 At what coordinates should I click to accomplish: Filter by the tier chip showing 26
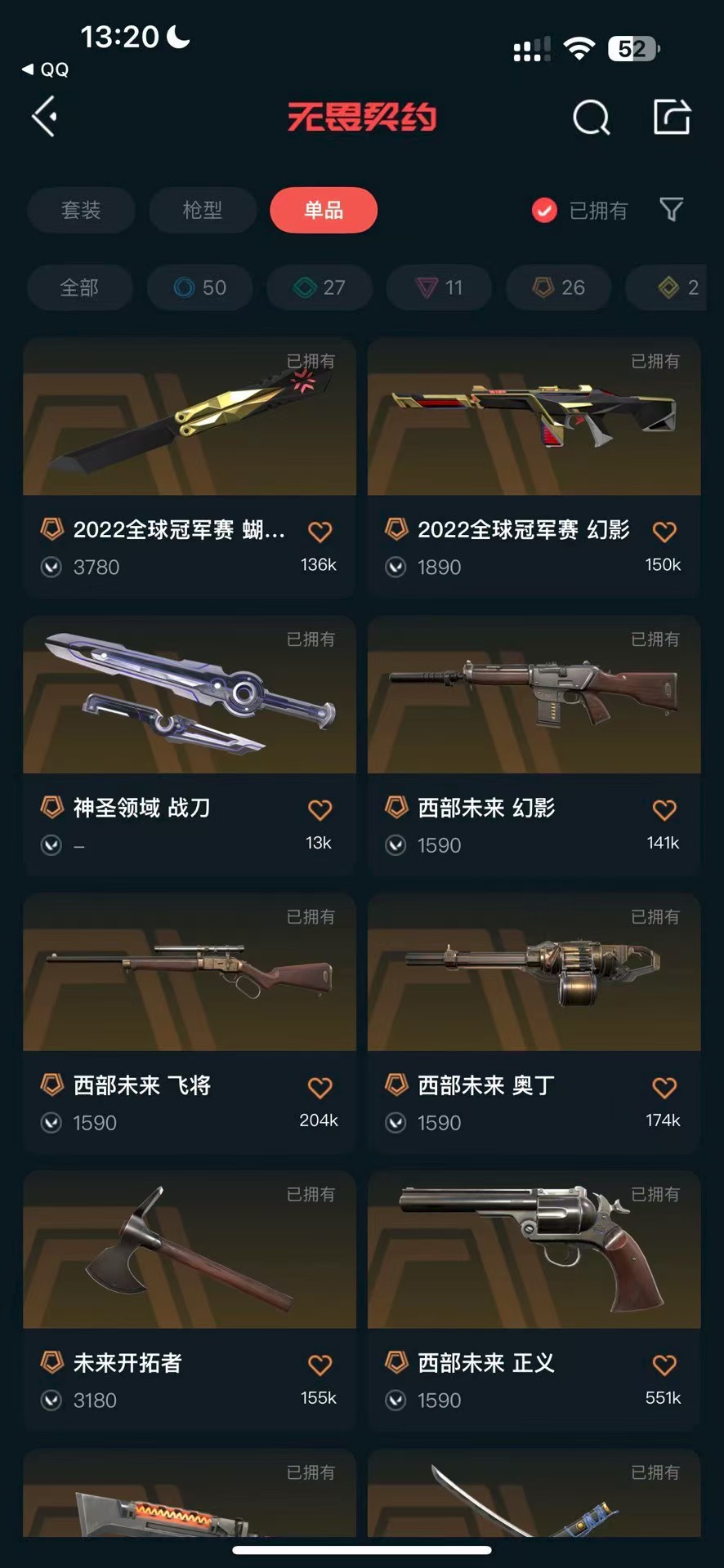[x=559, y=287]
